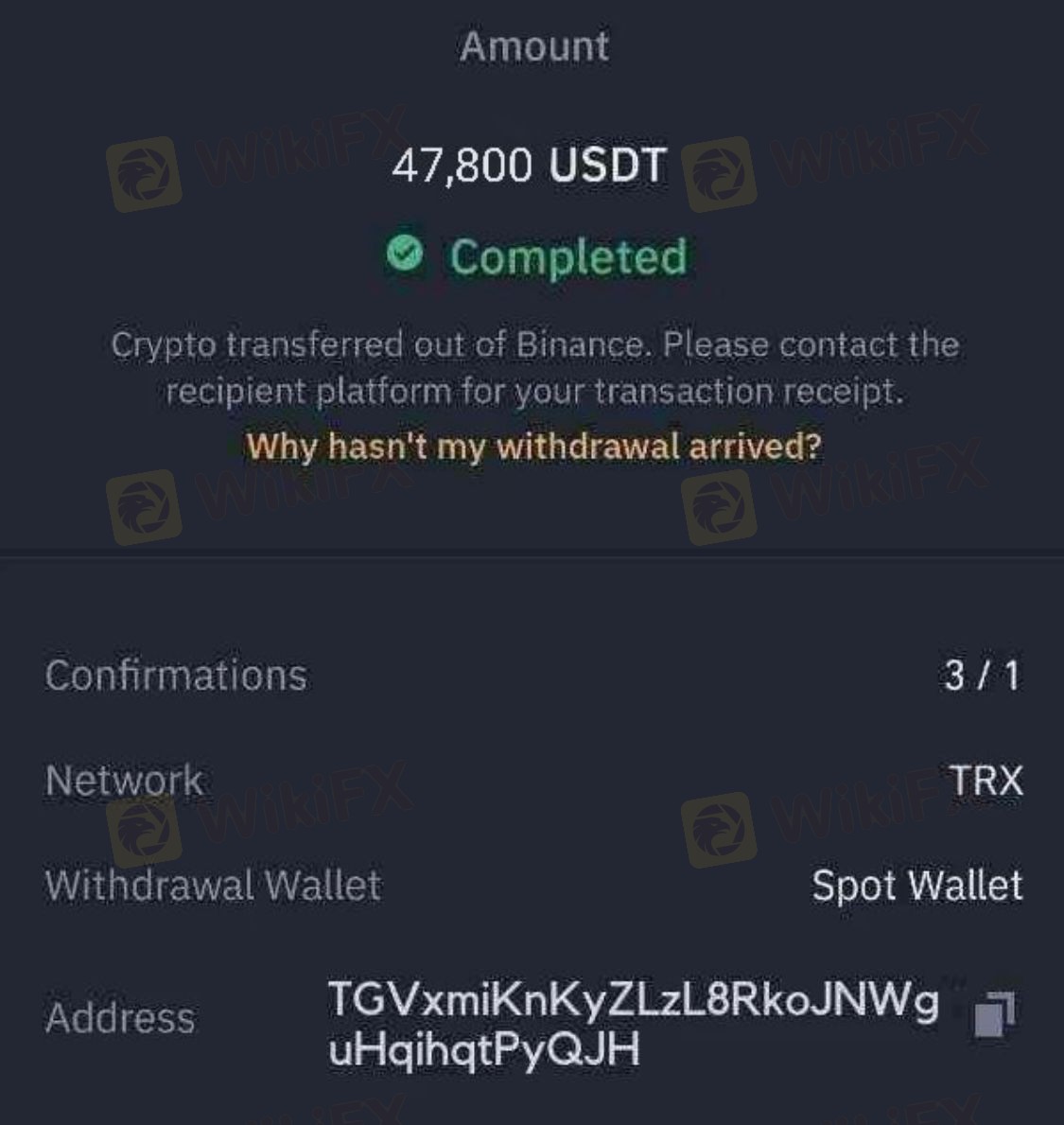Open 'Why hasn't my withdrawal arrived?' link
This screenshot has height=1125, width=1064.
[532, 446]
